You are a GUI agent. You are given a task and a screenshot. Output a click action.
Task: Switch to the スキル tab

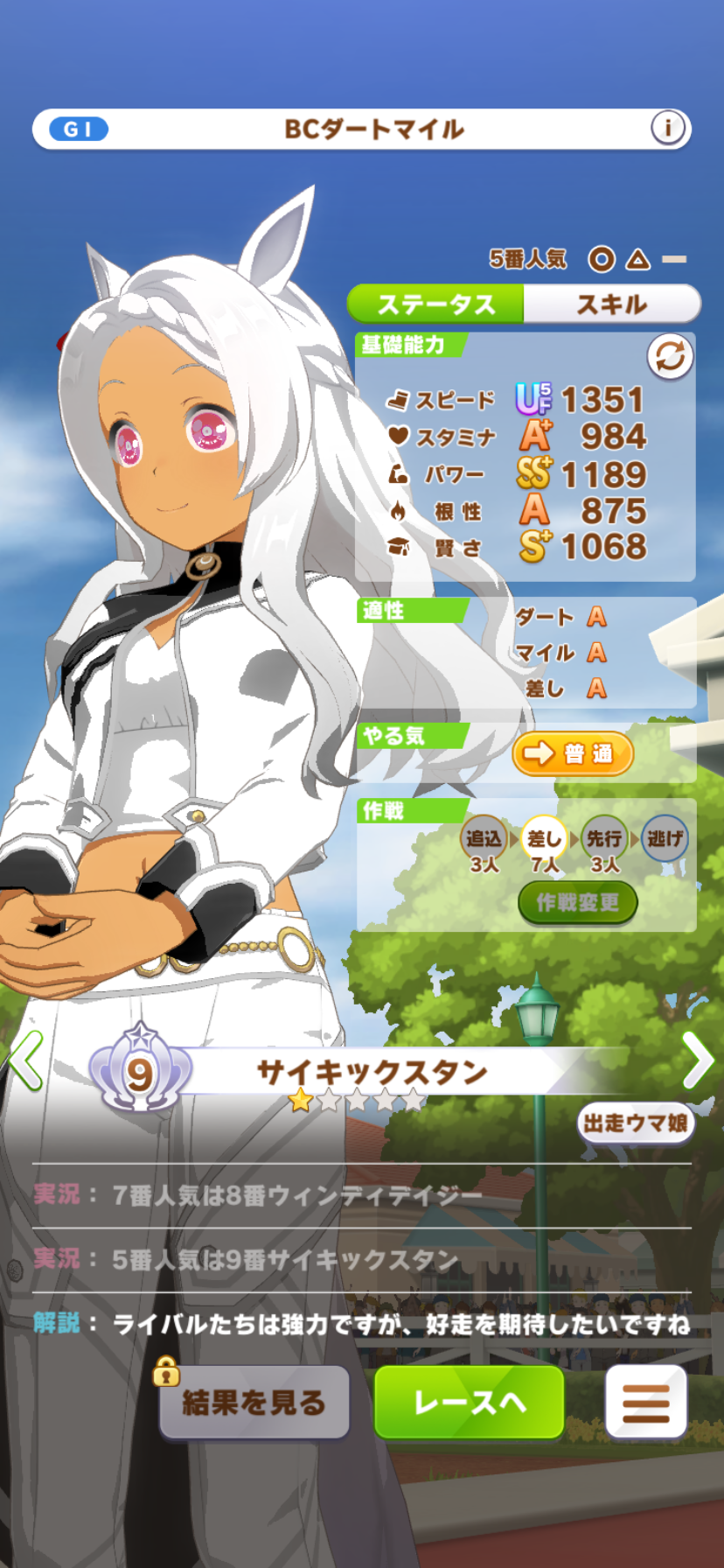pos(611,304)
